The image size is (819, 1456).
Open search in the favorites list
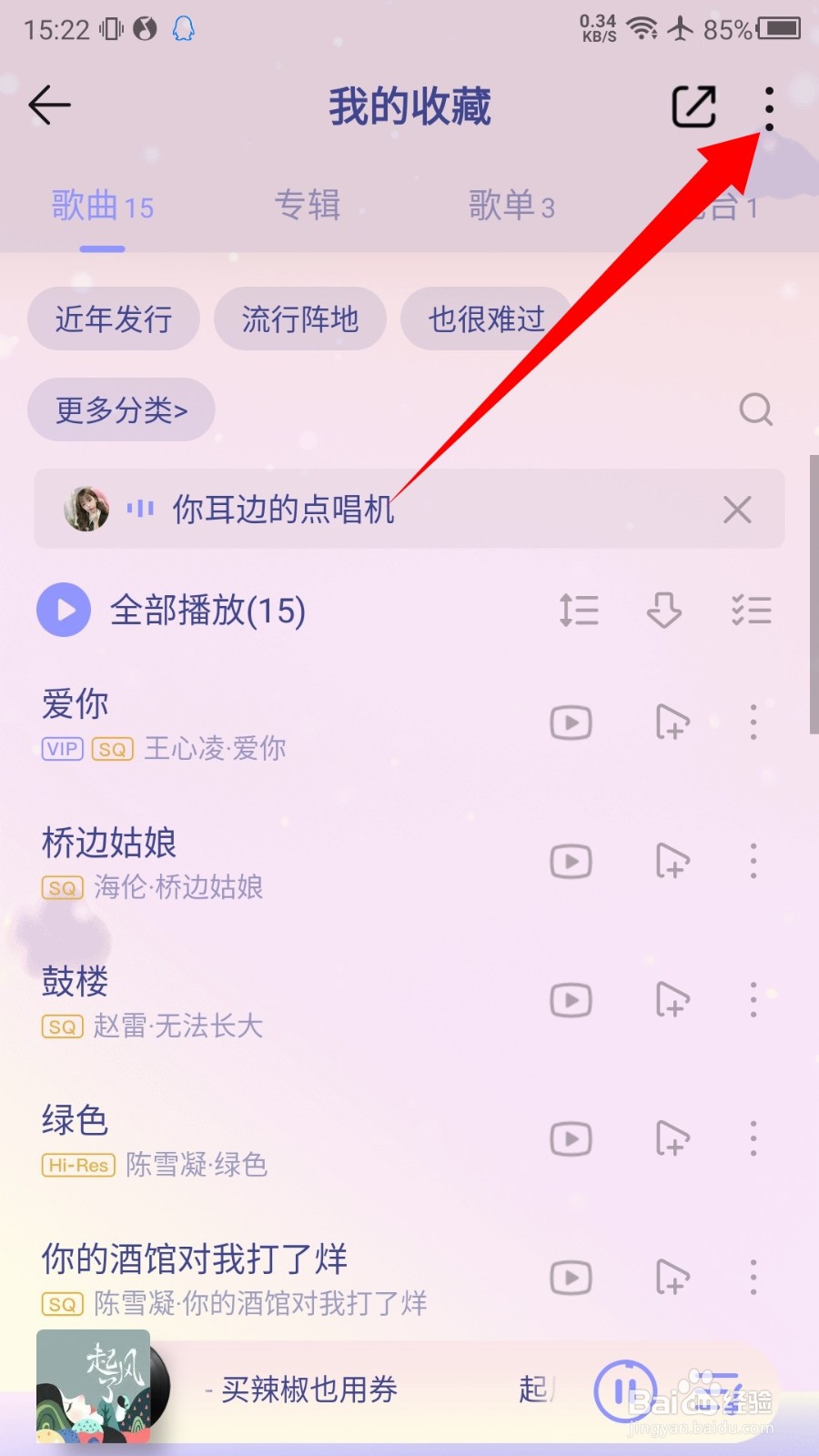coord(756,410)
